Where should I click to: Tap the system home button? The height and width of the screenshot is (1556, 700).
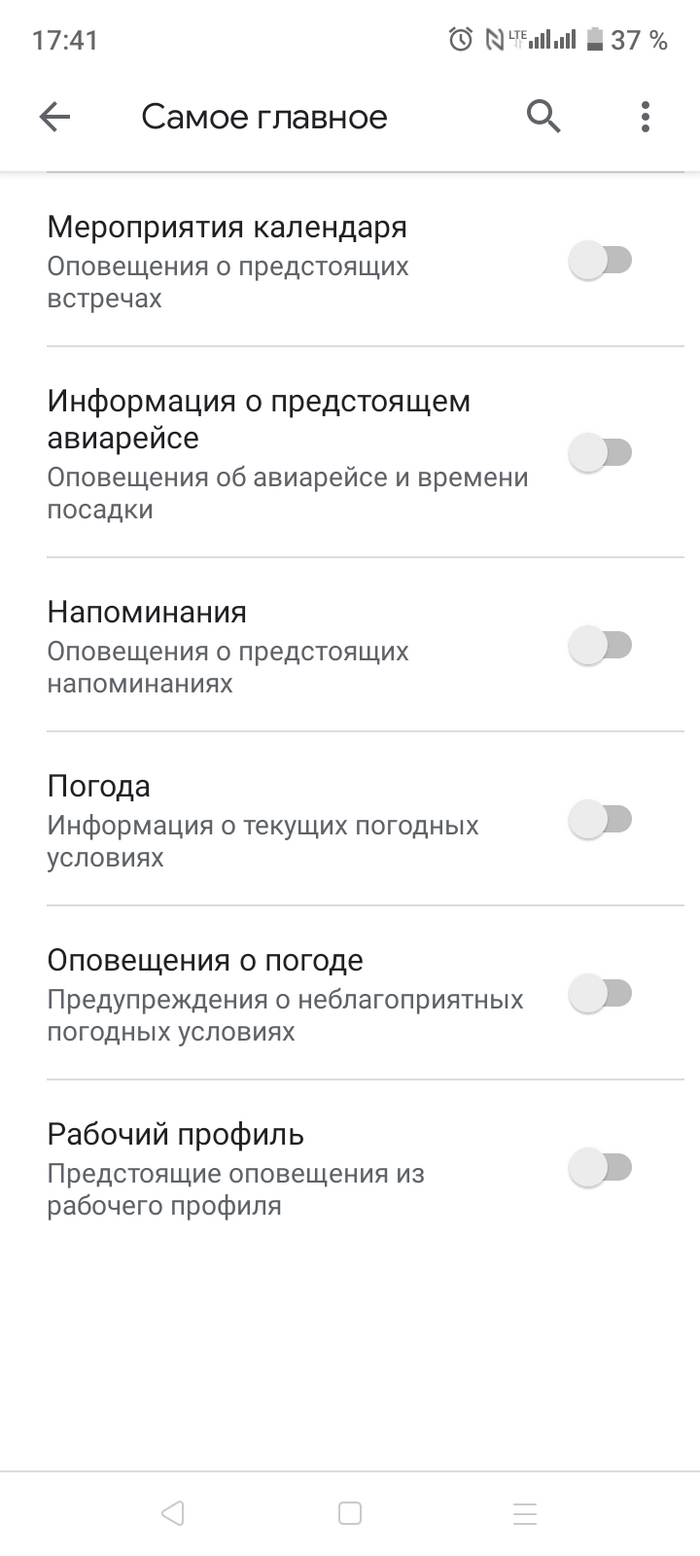(349, 1513)
